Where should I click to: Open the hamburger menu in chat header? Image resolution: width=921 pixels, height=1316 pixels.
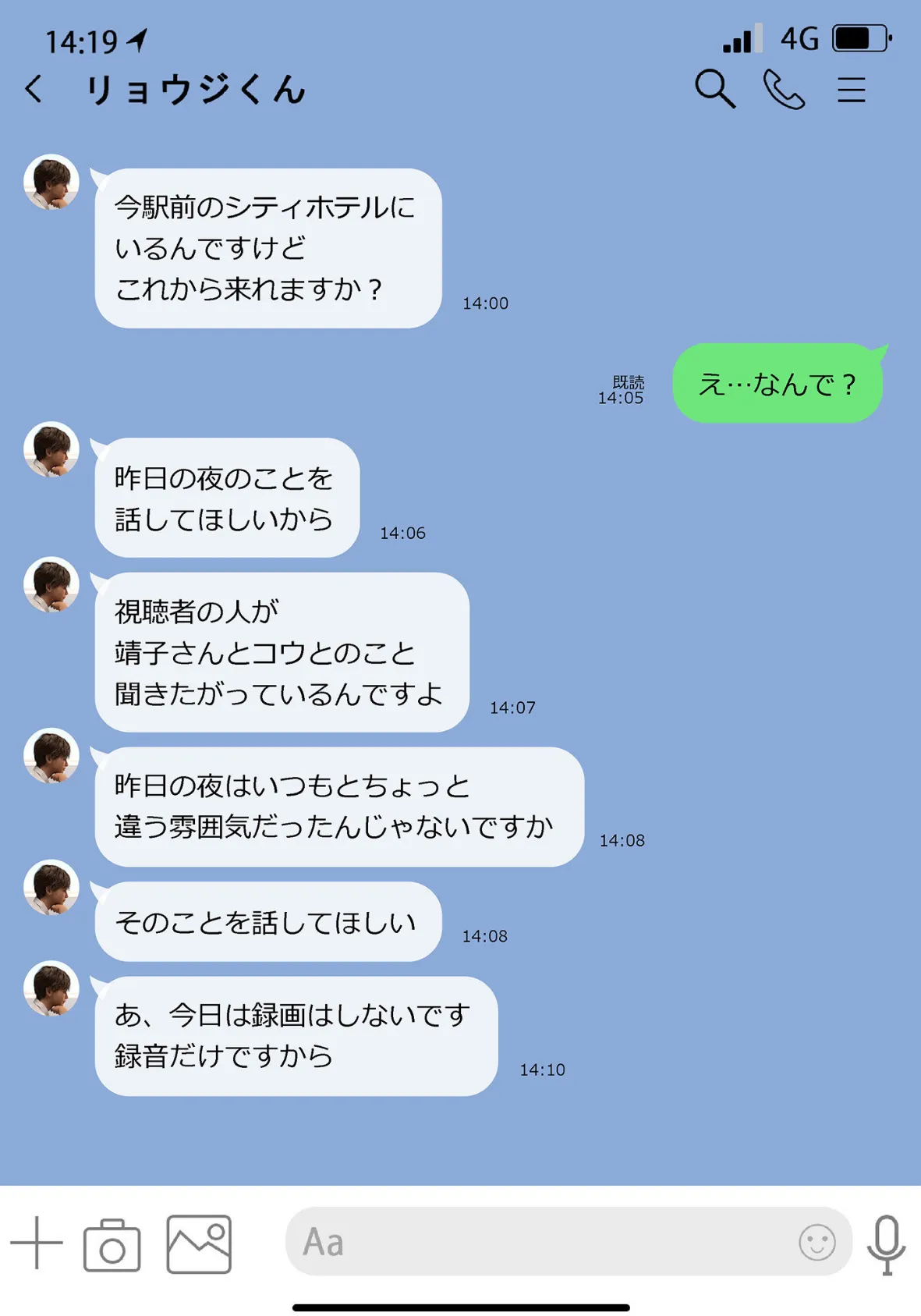(x=852, y=90)
